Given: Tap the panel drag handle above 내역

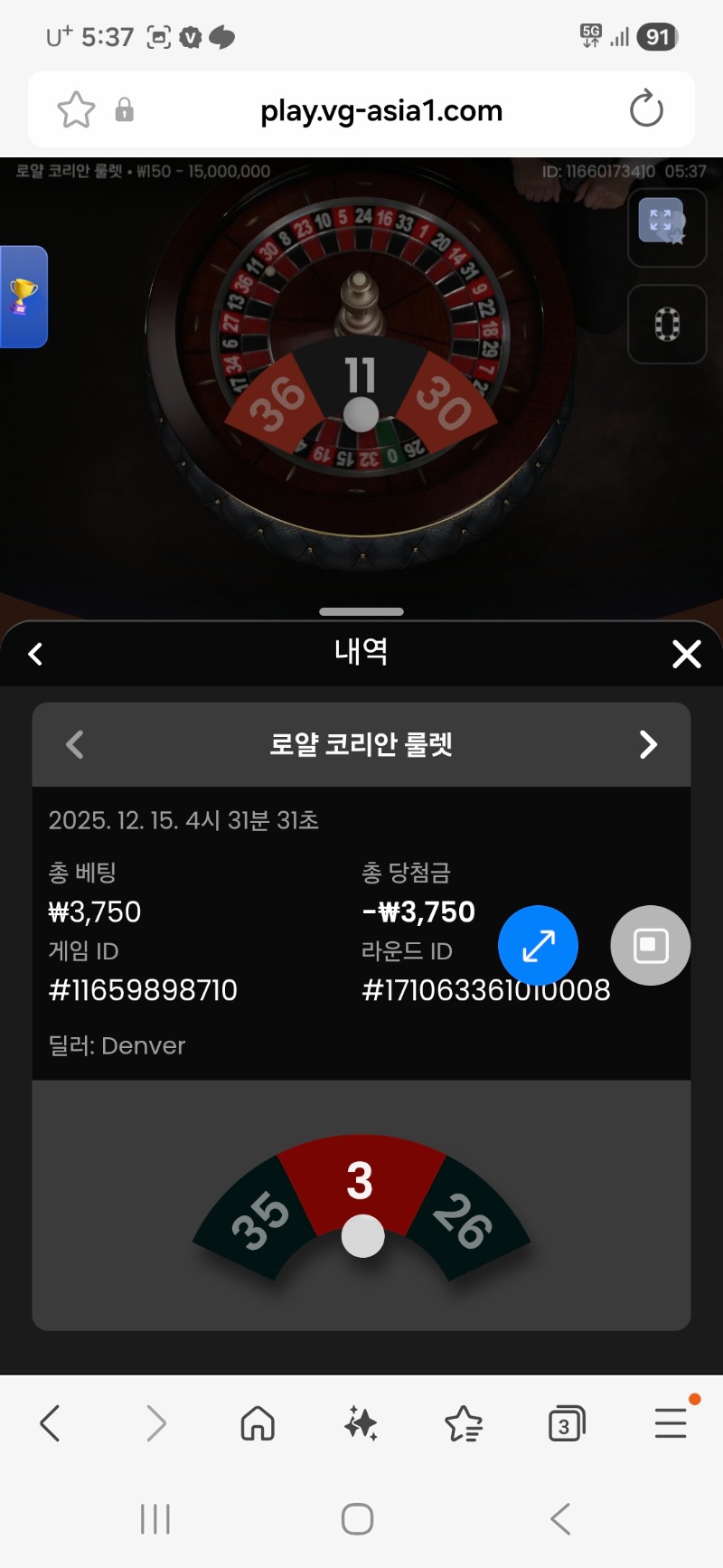Looking at the screenshot, I should click(x=361, y=611).
